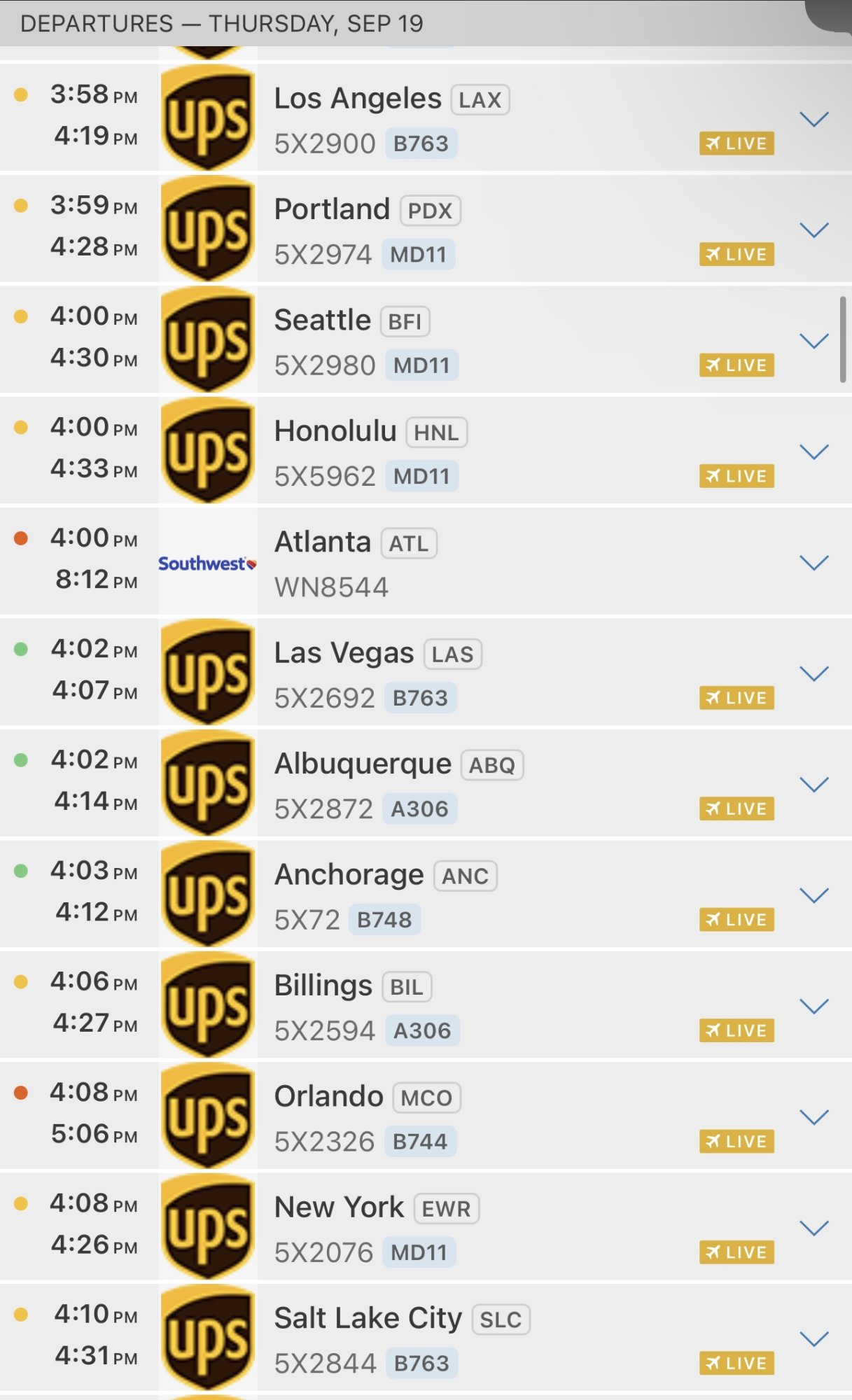Screen dimensions: 852x1400
Task: Show live position of Honolulu 5X5962
Action: 736,476
